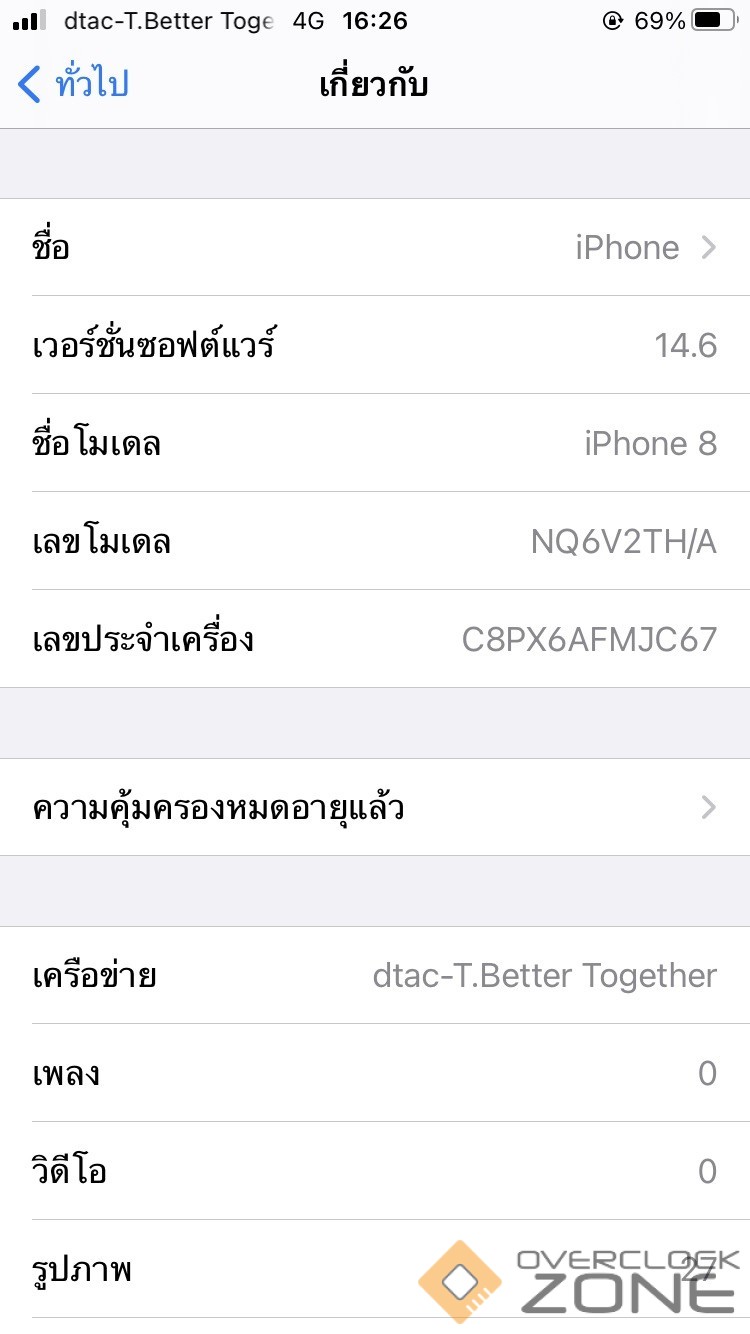The height and width of the screenshot is (1334, 750).
Task: Open ความคุ้มครองหมดอายุแล้ว coverage details
Action: point(375,807)
